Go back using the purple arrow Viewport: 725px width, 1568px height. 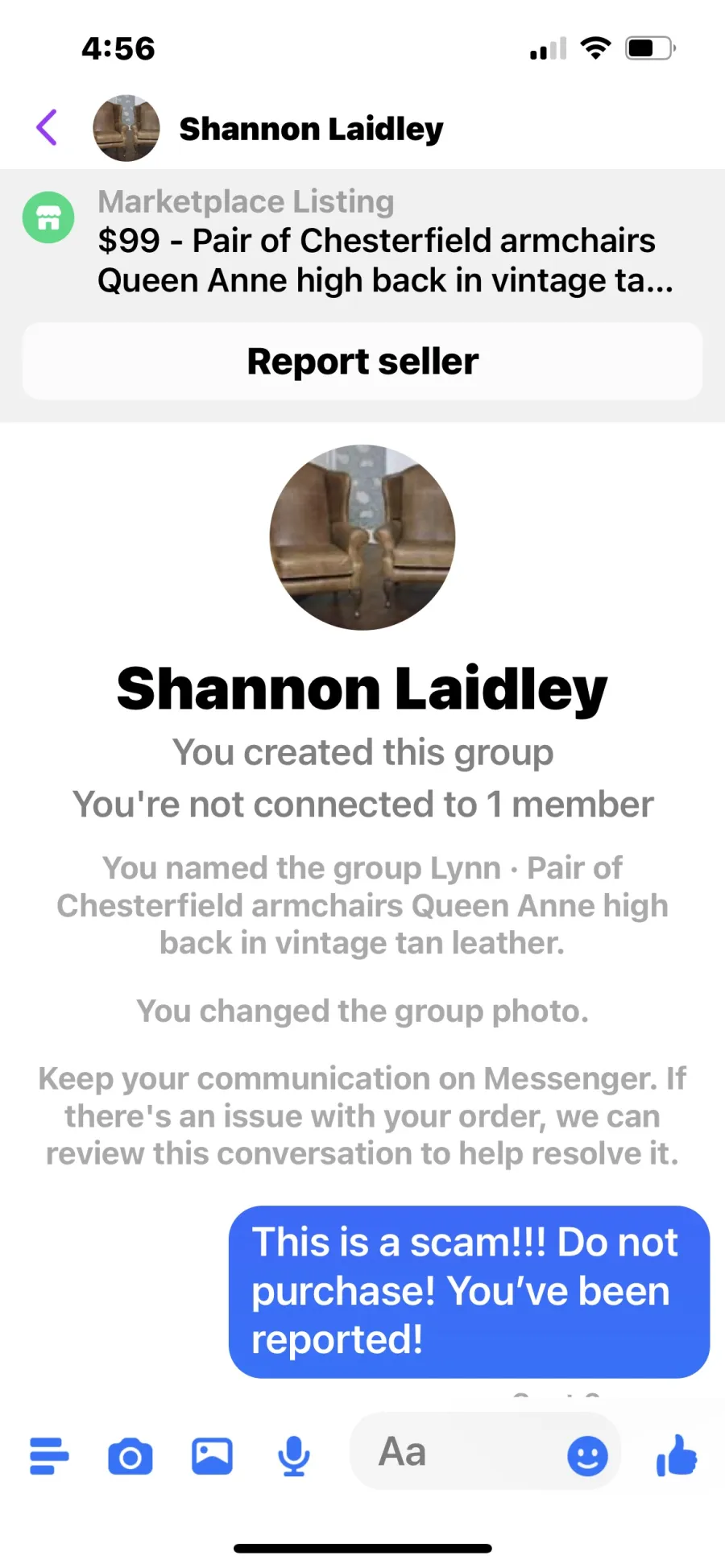[47, 127]
